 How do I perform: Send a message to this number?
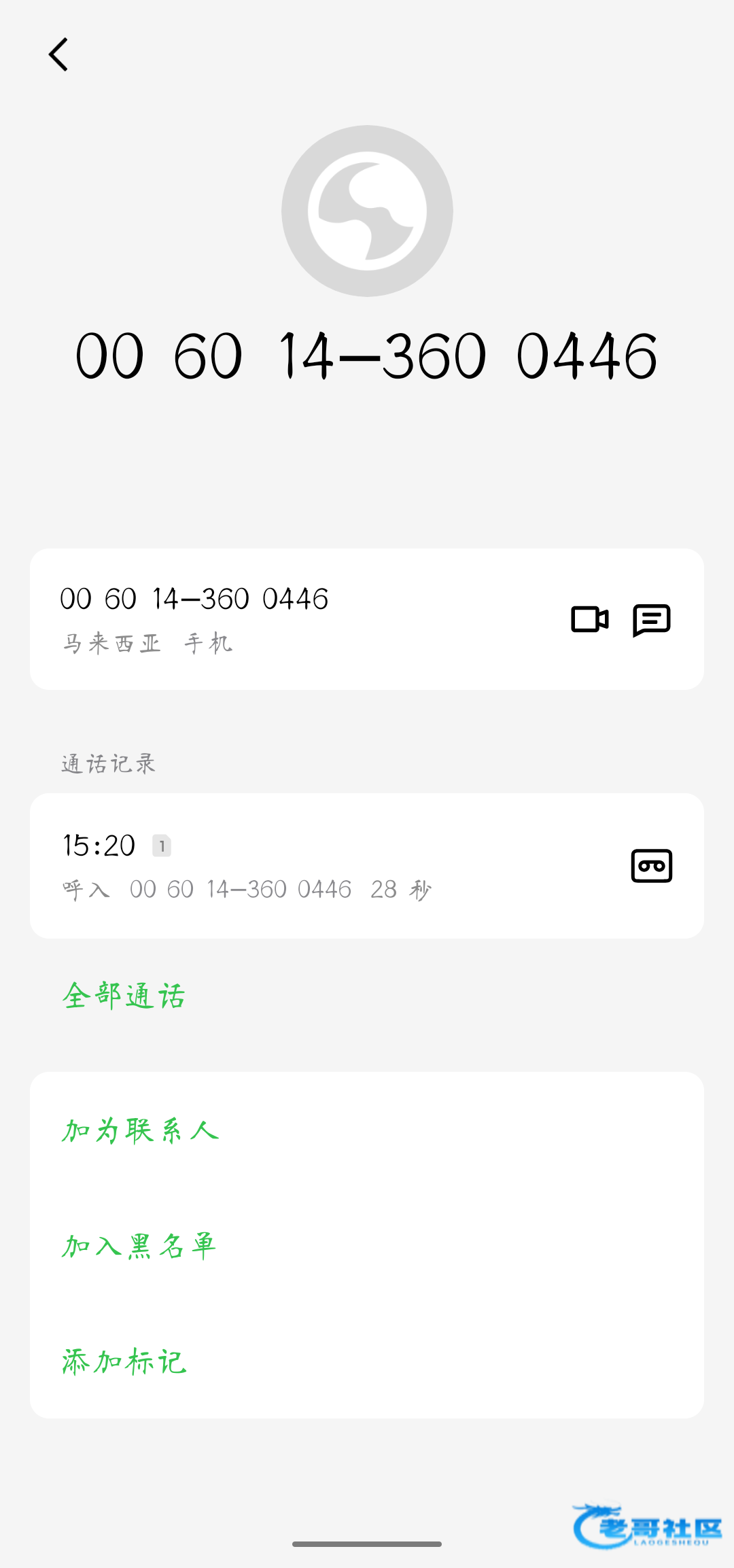click(x=651, y=619)
